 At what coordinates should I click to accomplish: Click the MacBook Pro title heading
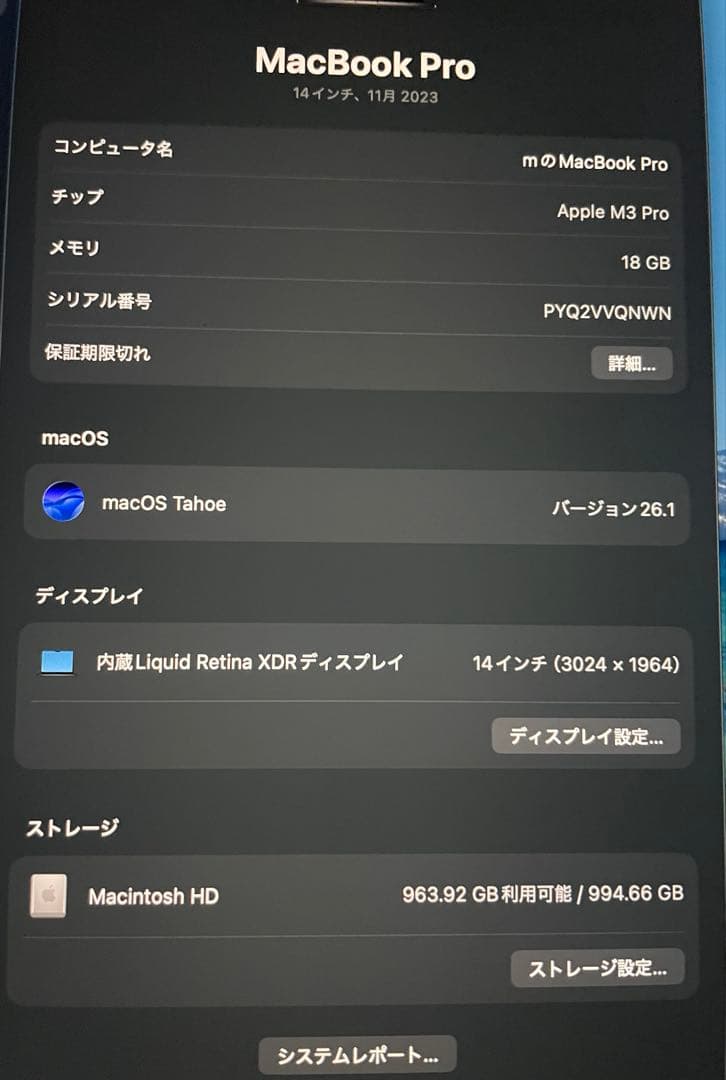pos(366,65)
